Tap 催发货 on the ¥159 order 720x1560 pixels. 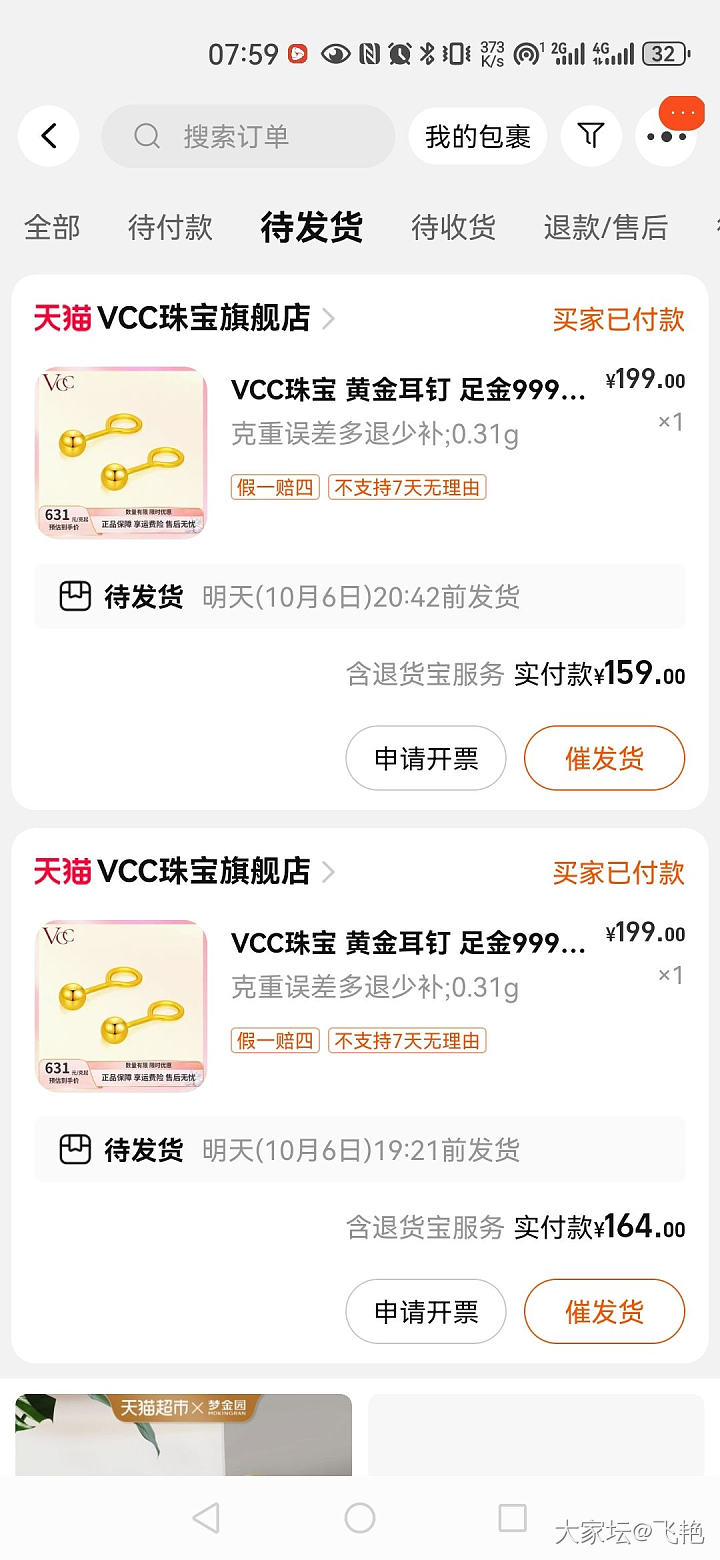pos(604,758)
